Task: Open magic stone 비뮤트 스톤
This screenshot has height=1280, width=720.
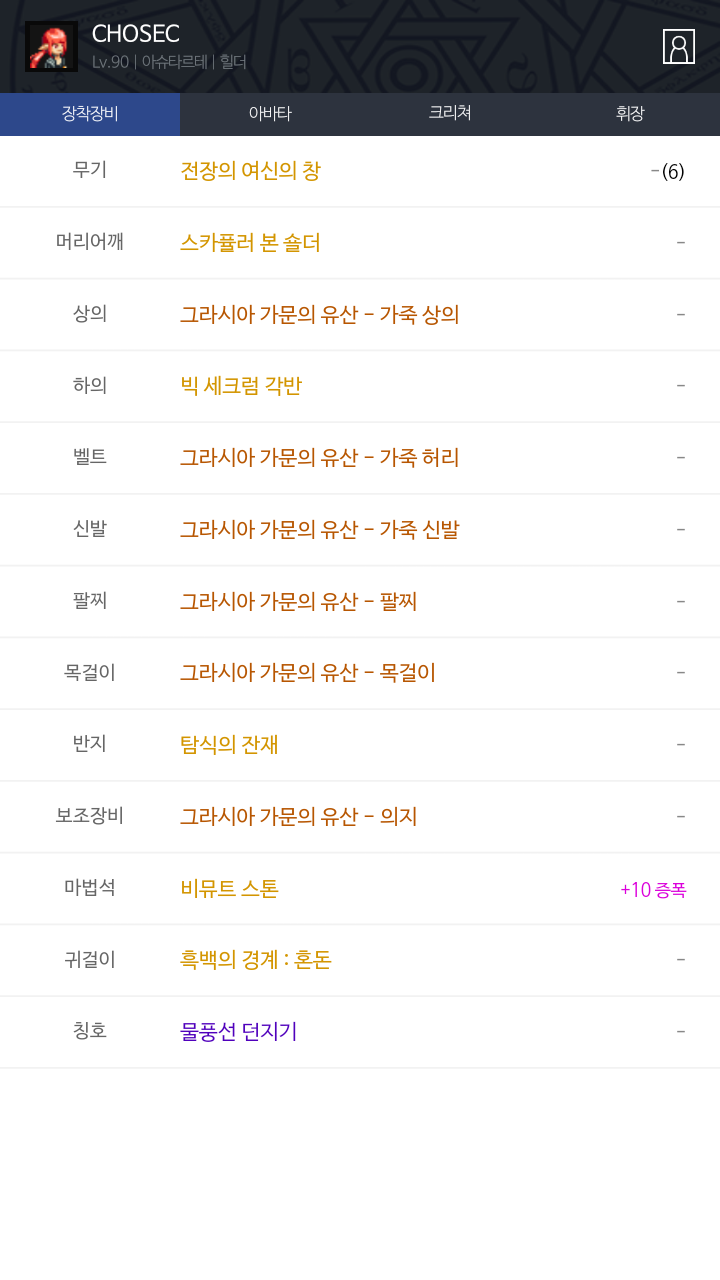Action: click(229, 889)
